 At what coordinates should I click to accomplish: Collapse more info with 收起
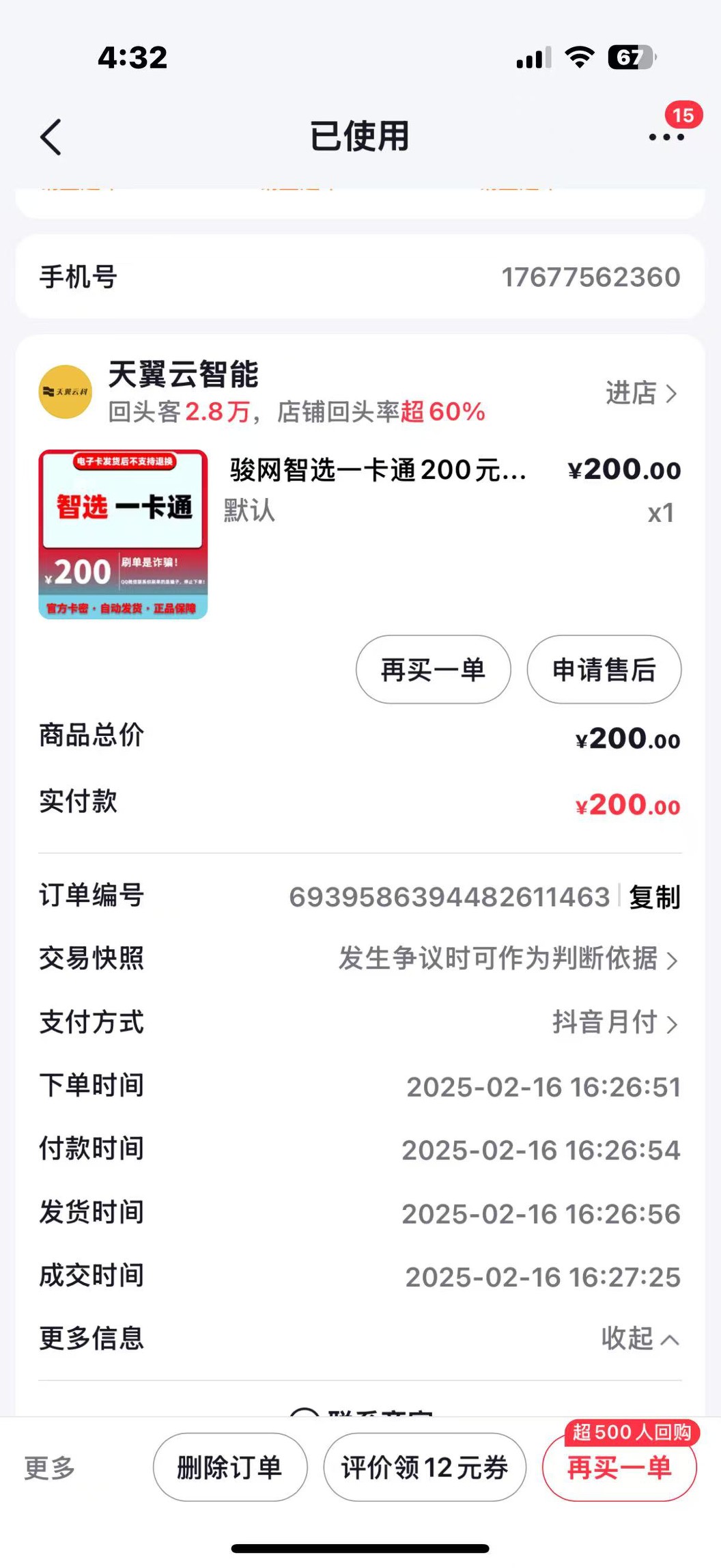pyautogui.click(x=639, y=1338)
